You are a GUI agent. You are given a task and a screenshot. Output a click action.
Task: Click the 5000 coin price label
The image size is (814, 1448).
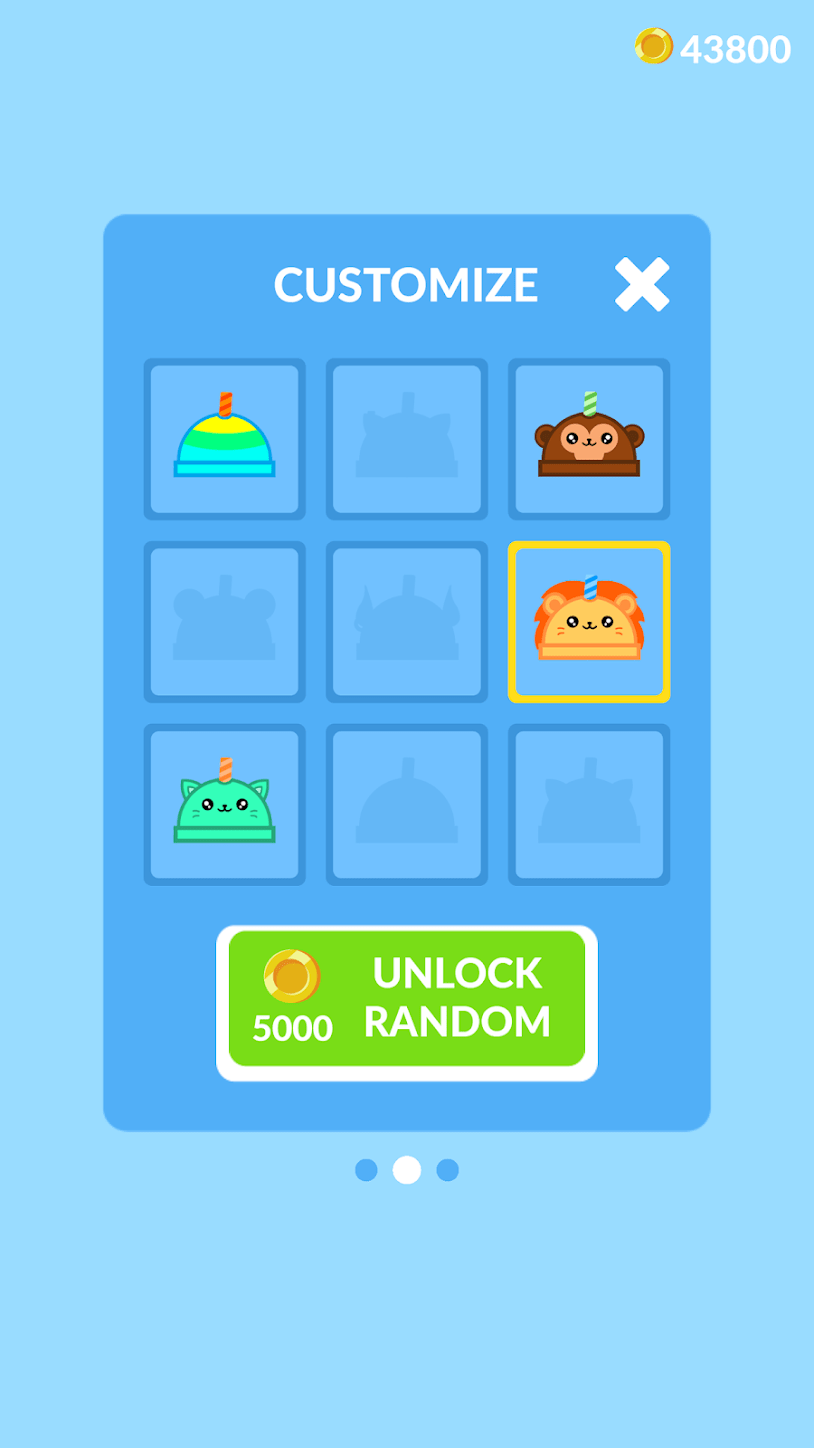pyautogui.click(x=295, y=1027)
